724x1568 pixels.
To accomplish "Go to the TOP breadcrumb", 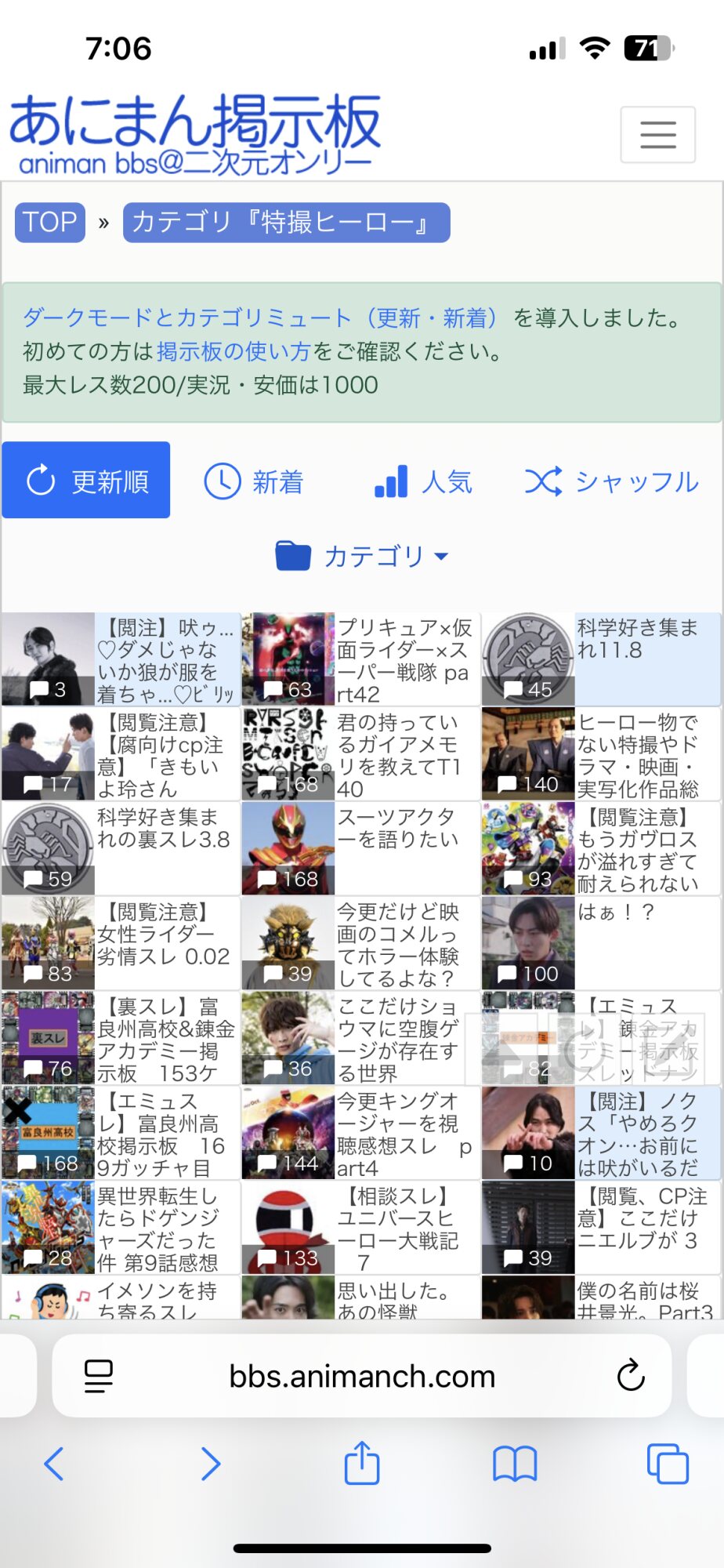I will pyautogui.click(x=49, y=223).
